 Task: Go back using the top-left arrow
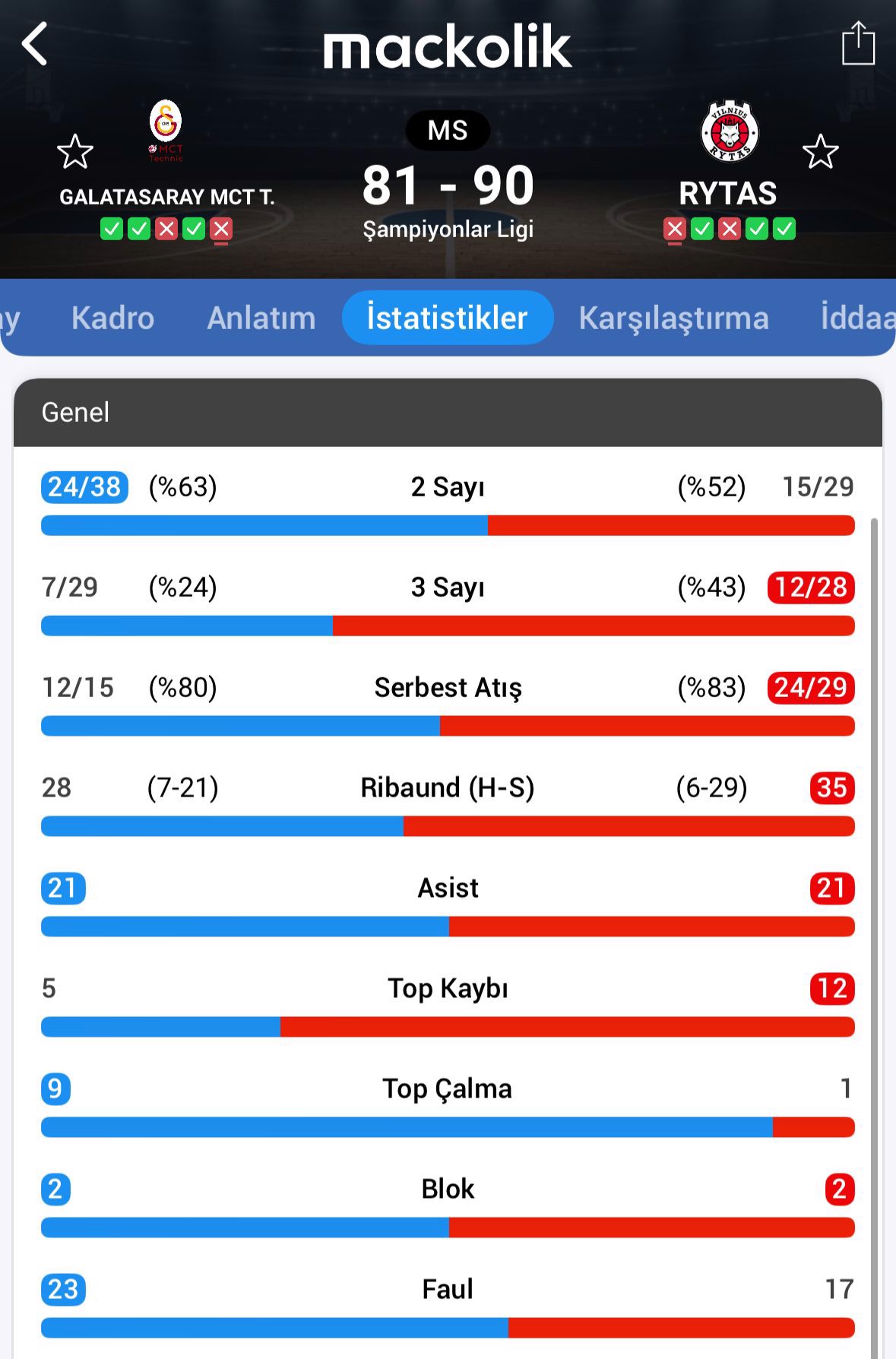35,44
